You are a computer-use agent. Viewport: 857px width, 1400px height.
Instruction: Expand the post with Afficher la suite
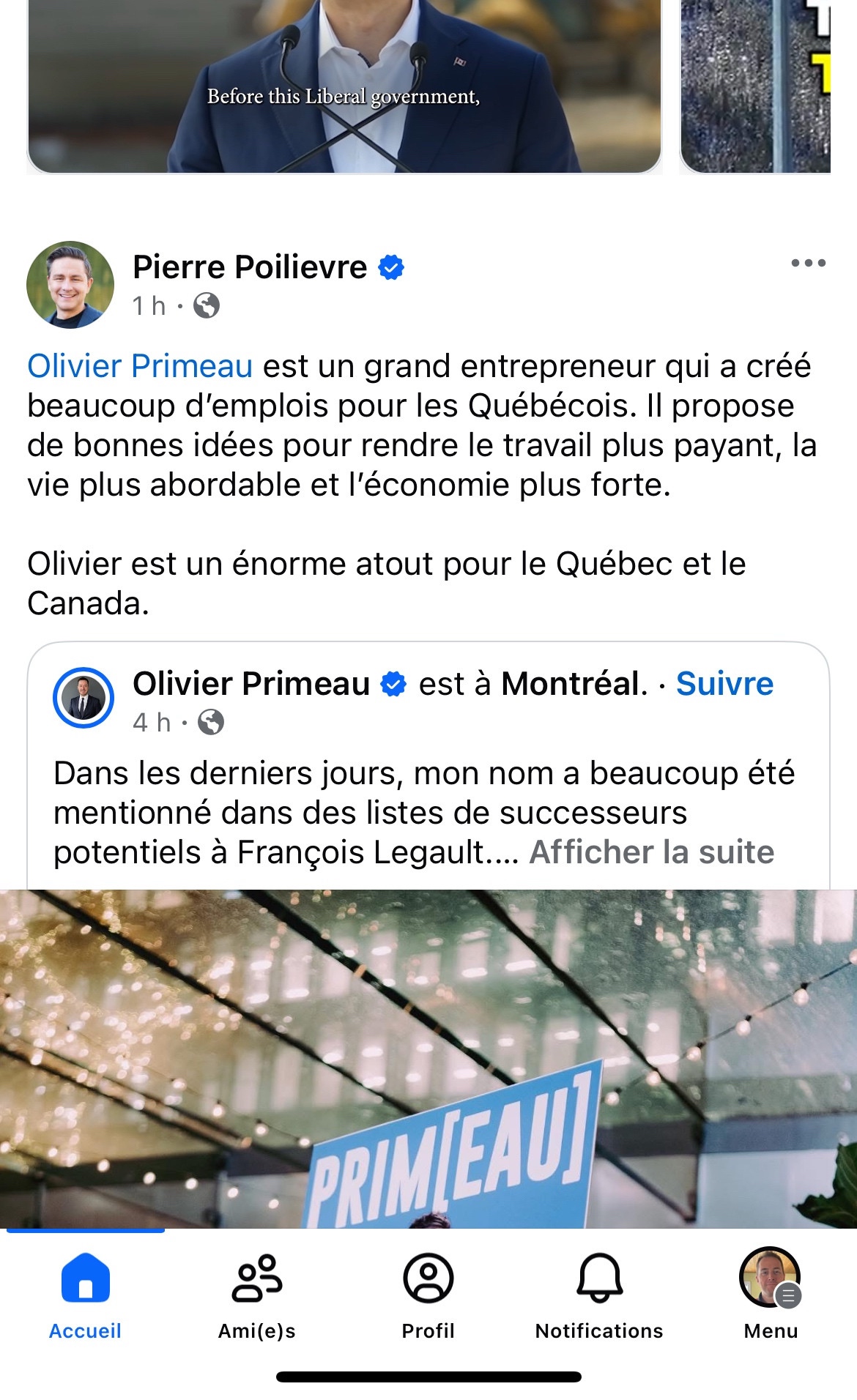(651, 852)
